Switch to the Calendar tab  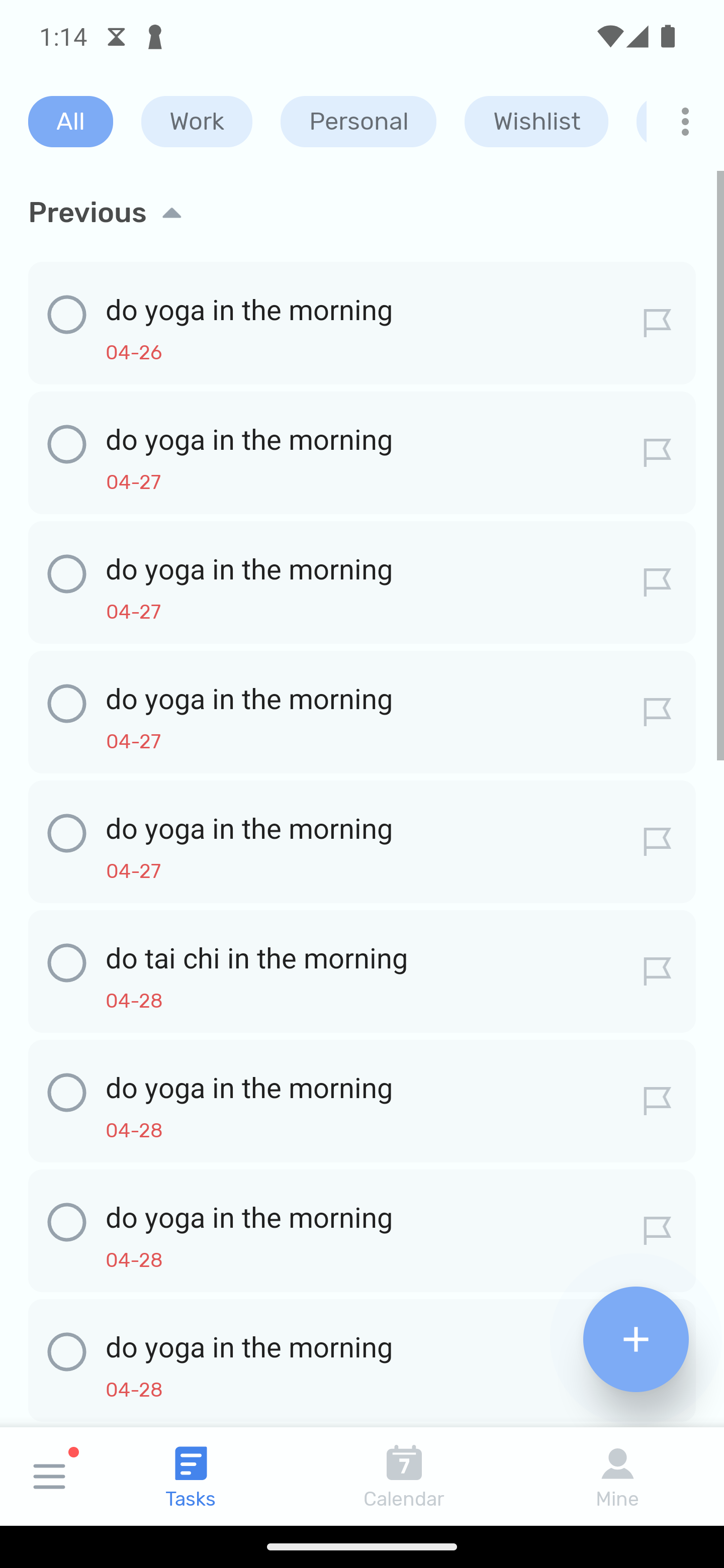[x=404, y=1476]
